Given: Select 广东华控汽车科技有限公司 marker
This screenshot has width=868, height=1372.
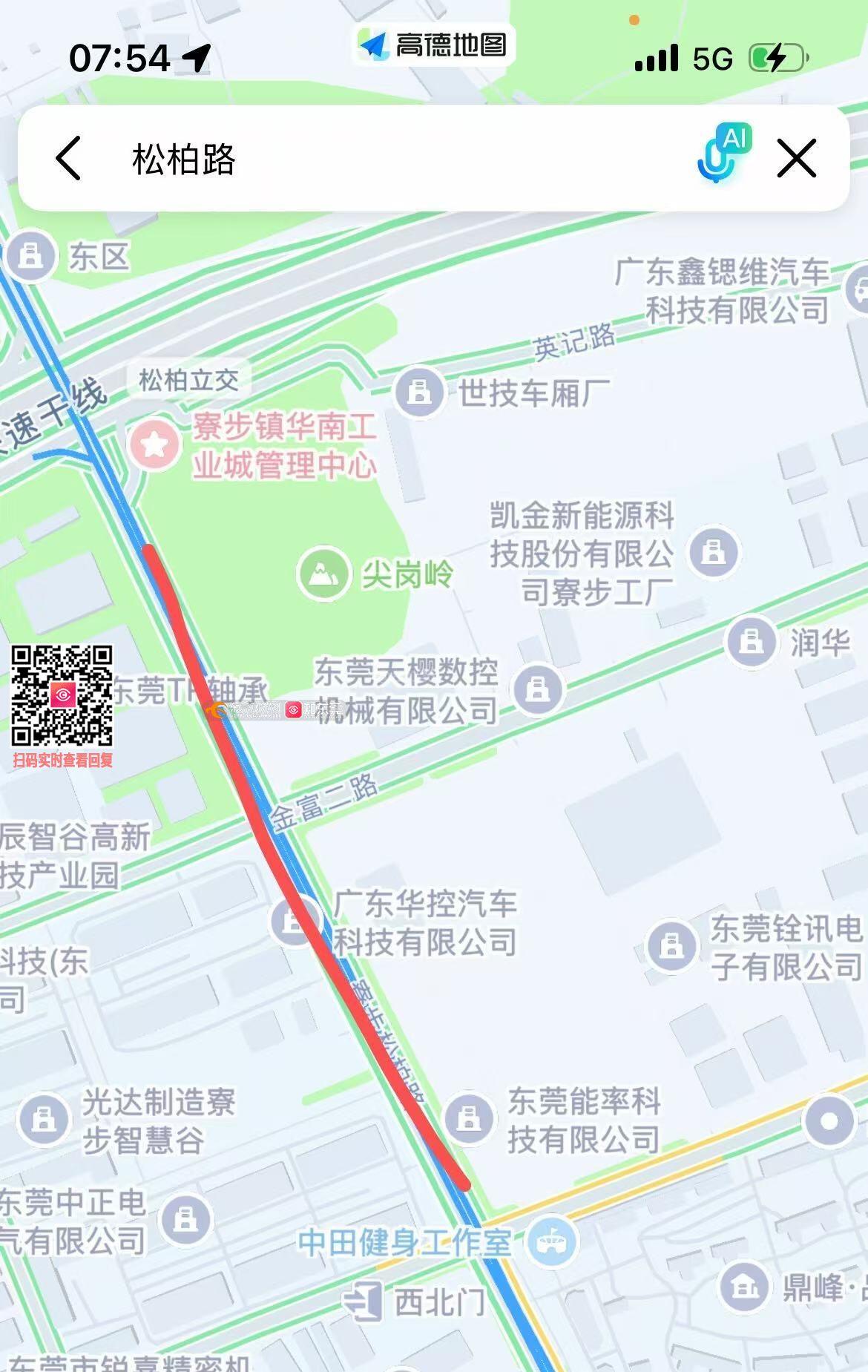Looking at the screenshot, I should tap(294, 922).
